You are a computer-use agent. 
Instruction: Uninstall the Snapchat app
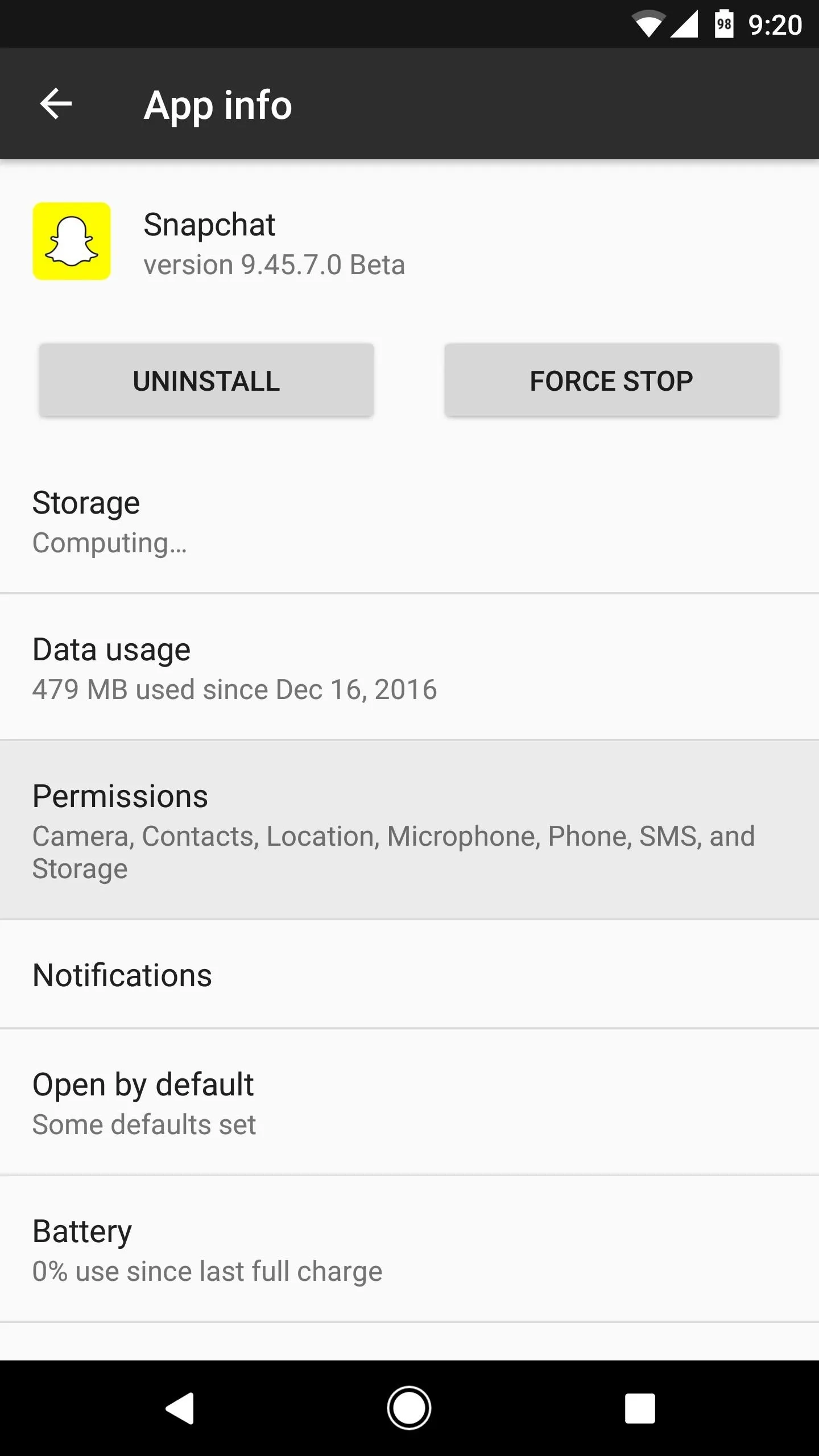206,380
